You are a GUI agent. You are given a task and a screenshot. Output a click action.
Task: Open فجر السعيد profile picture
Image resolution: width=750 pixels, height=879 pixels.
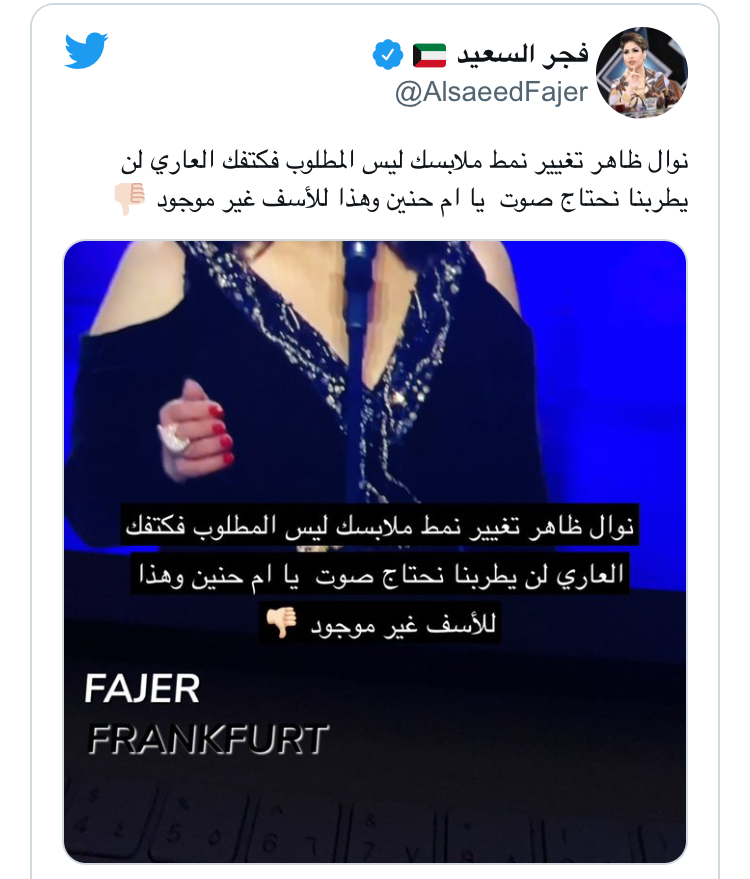point(641,73)
